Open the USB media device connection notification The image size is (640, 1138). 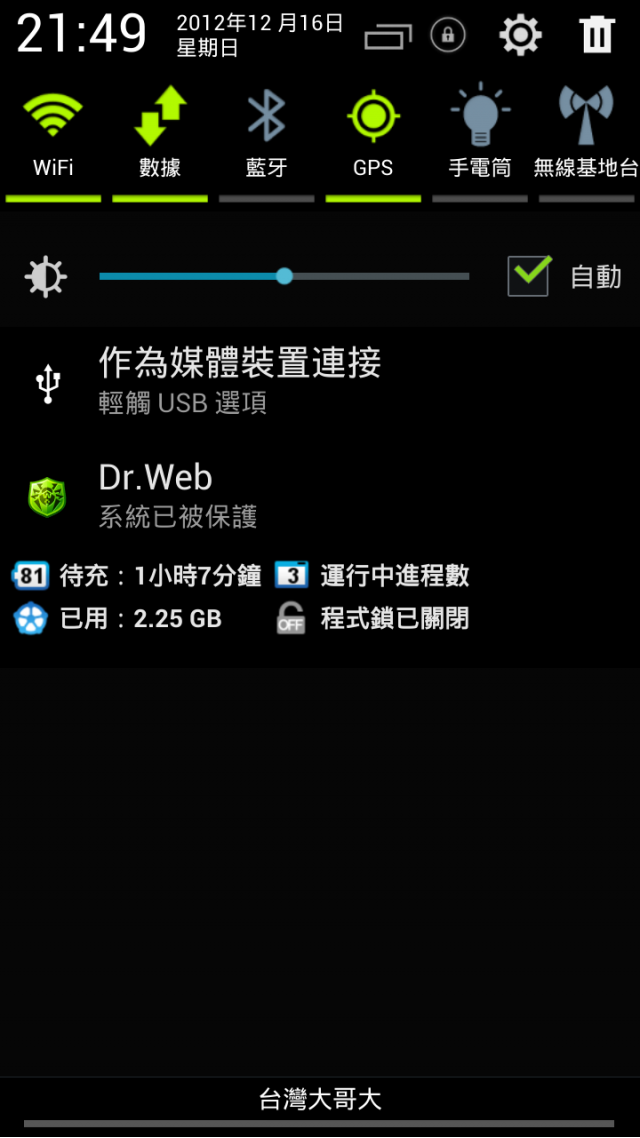[240, 381]
